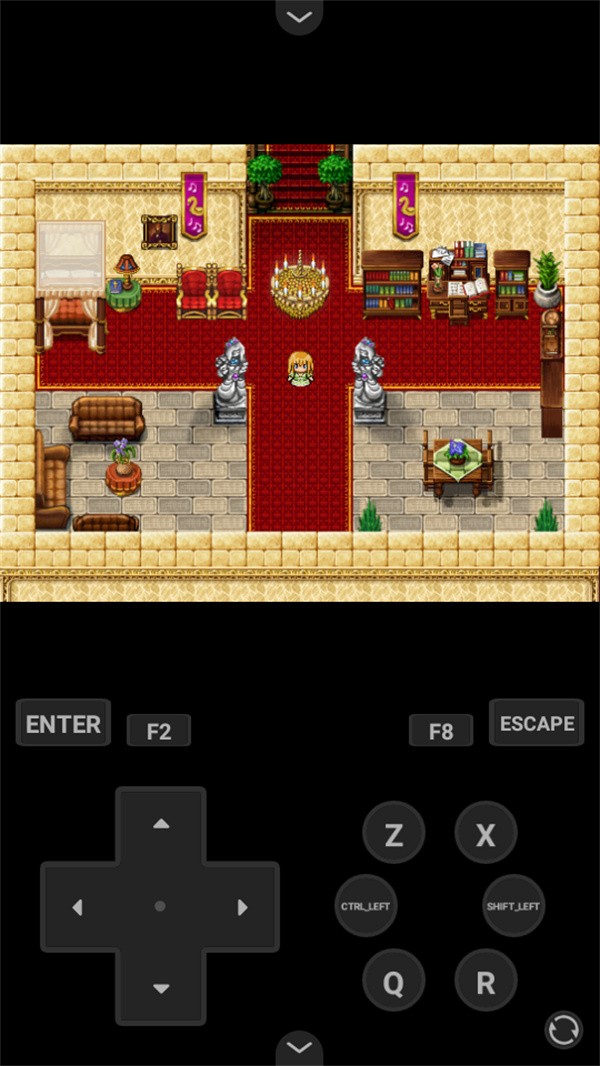The image size is (600, 1066).
Task: Move character left with the D-pad
Action: coord(78,907)
